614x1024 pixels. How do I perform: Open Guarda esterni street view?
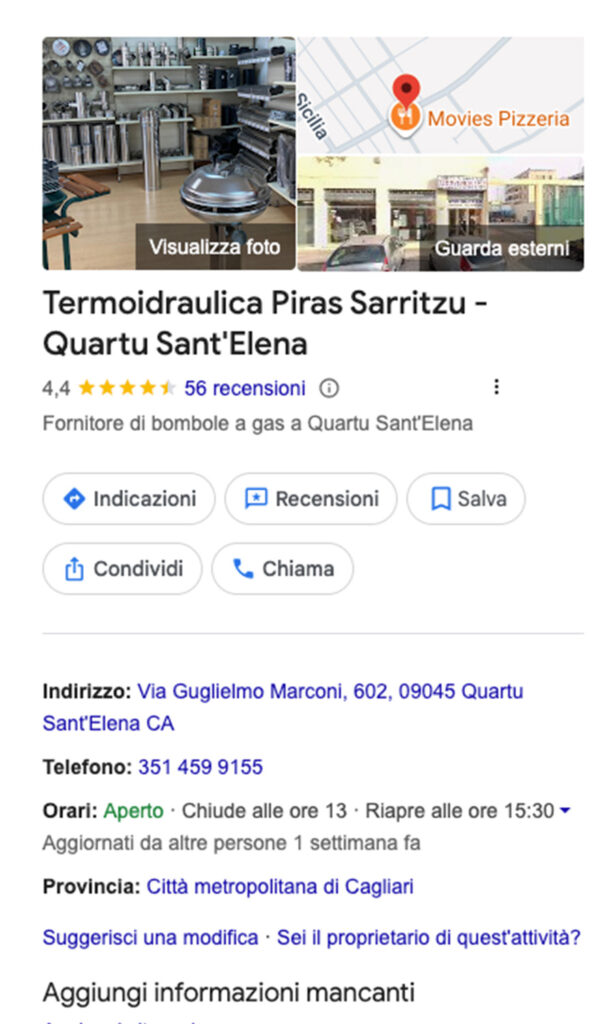[440, 213]
